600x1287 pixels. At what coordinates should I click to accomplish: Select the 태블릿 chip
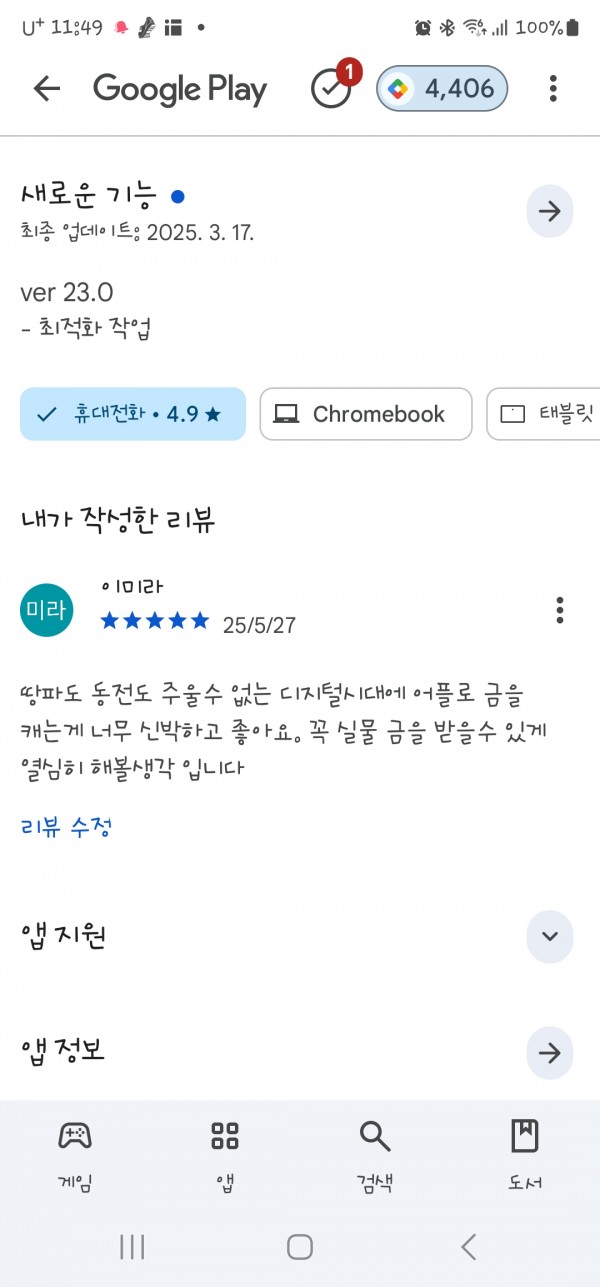[x=545, y=414]
